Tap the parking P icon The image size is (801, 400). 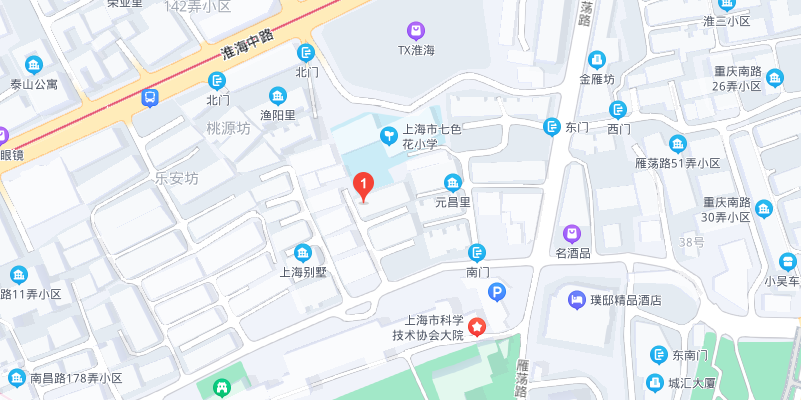pos(497,292)
